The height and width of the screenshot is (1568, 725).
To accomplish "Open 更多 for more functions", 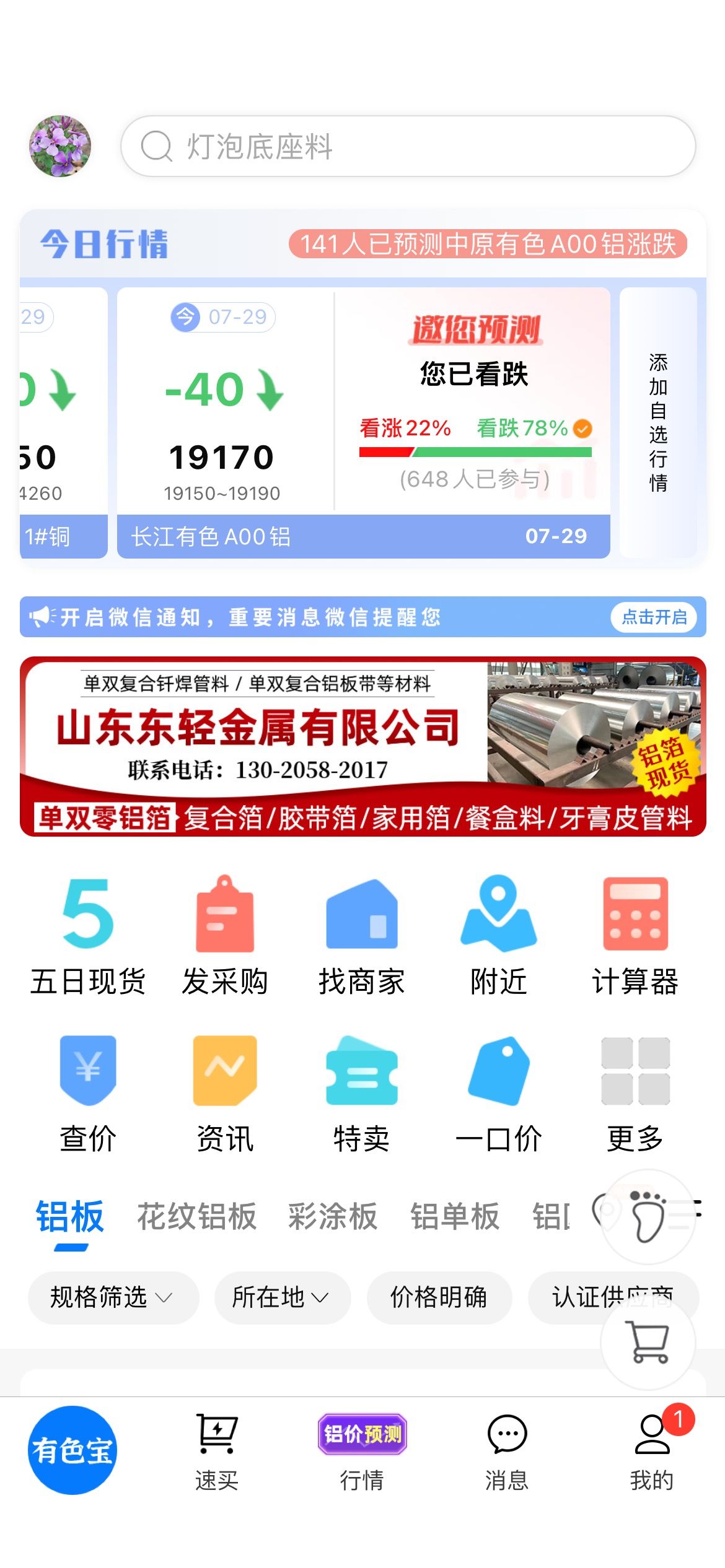I will point(636,1094).
